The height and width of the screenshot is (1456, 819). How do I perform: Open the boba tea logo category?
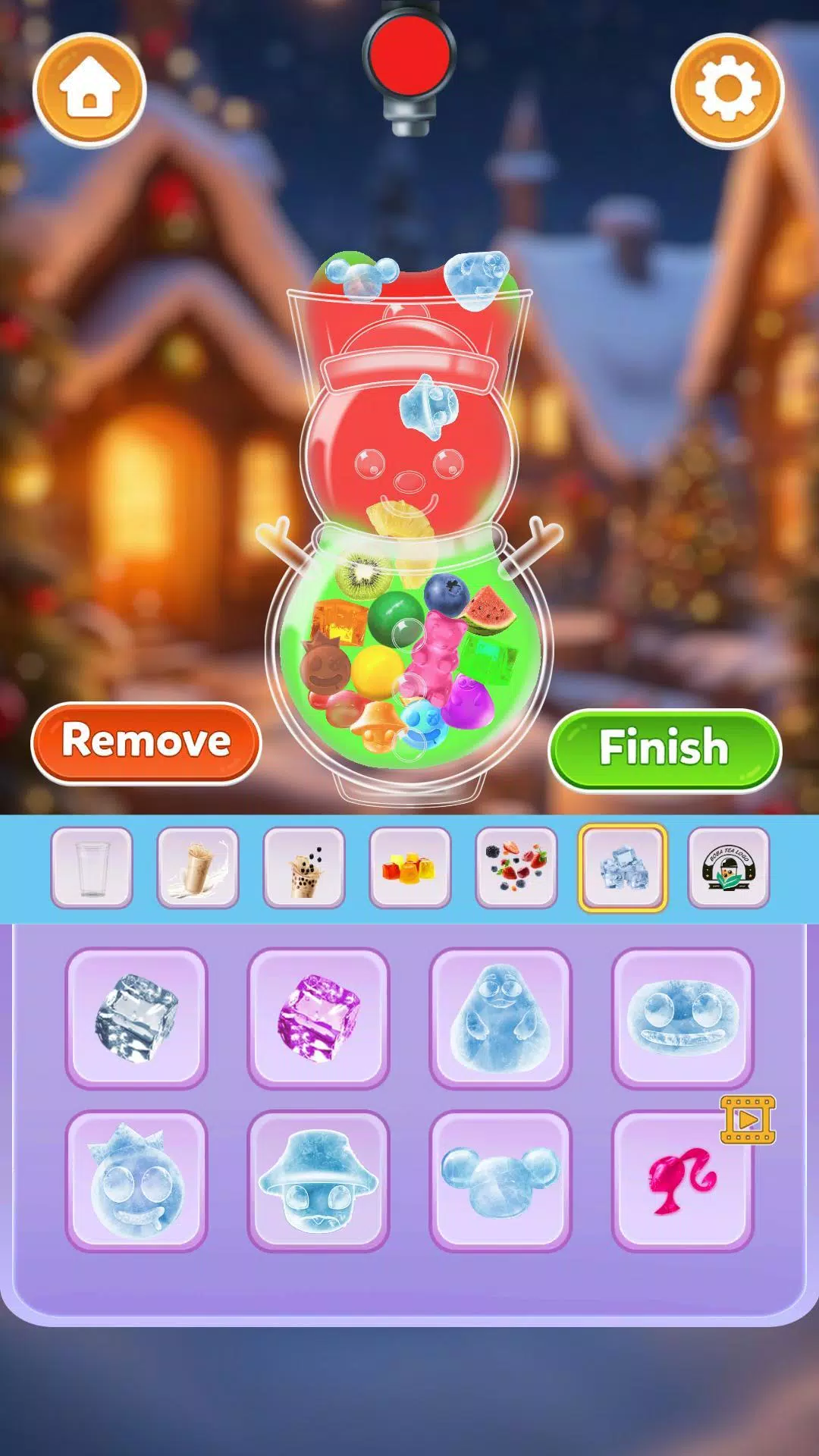728,868
